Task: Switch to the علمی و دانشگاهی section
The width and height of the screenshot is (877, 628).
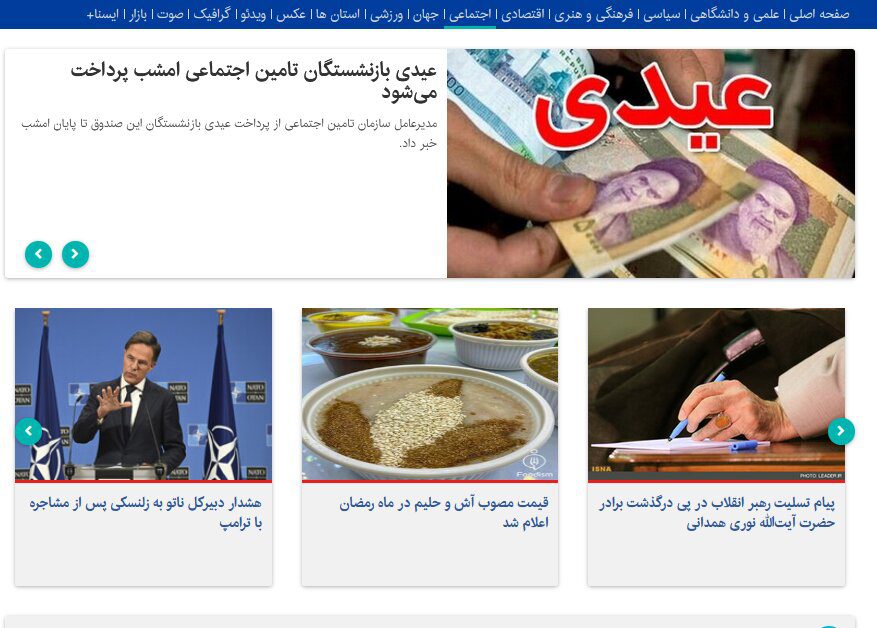Action: 735,14
